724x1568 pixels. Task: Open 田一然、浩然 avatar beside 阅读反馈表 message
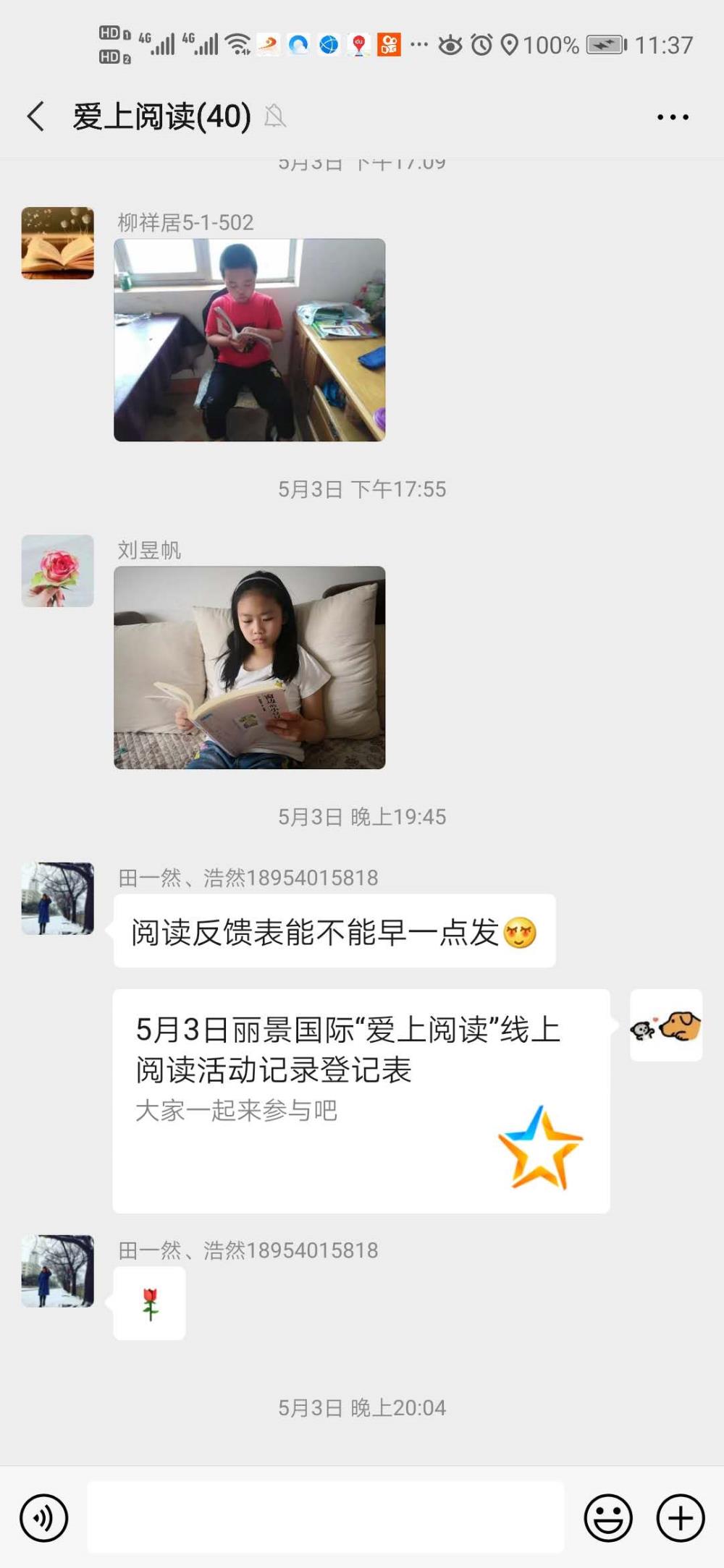click(58, 899)
